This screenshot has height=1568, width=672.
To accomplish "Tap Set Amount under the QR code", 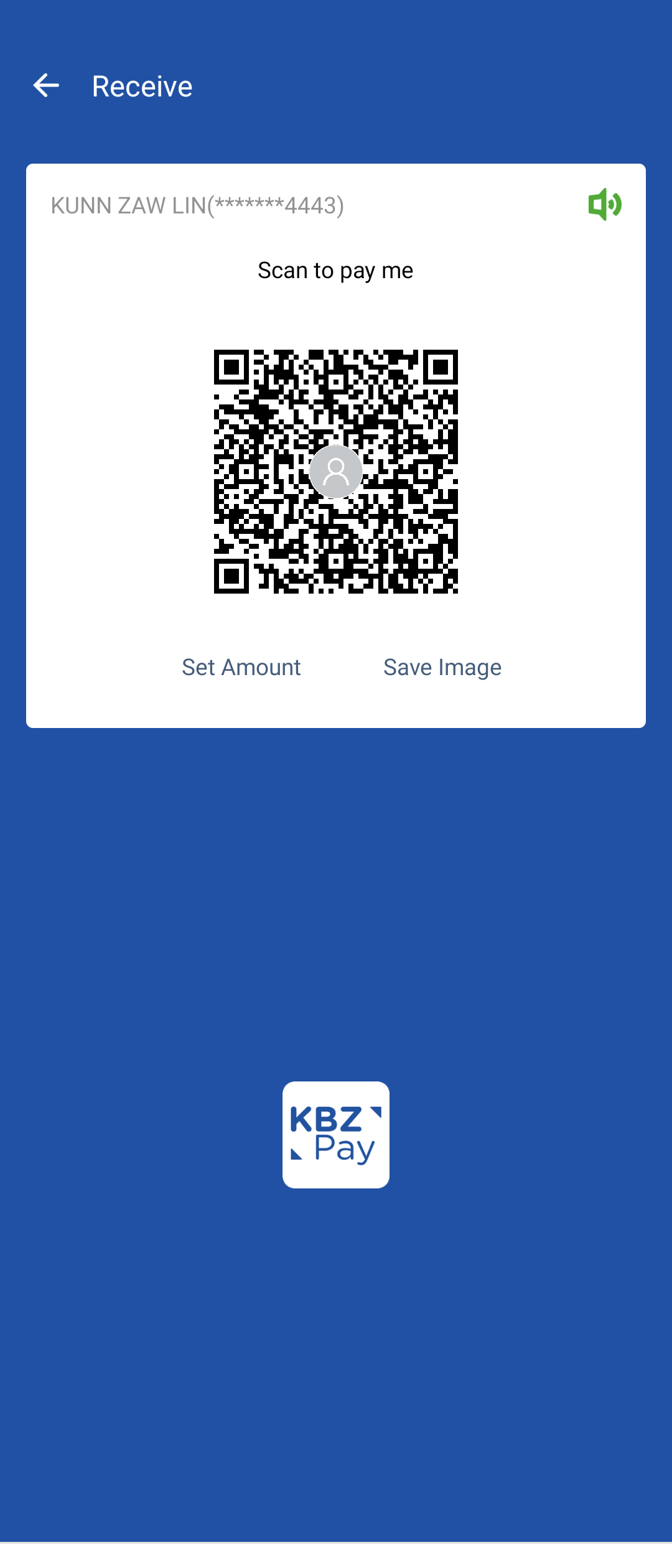I will [241, 667].
